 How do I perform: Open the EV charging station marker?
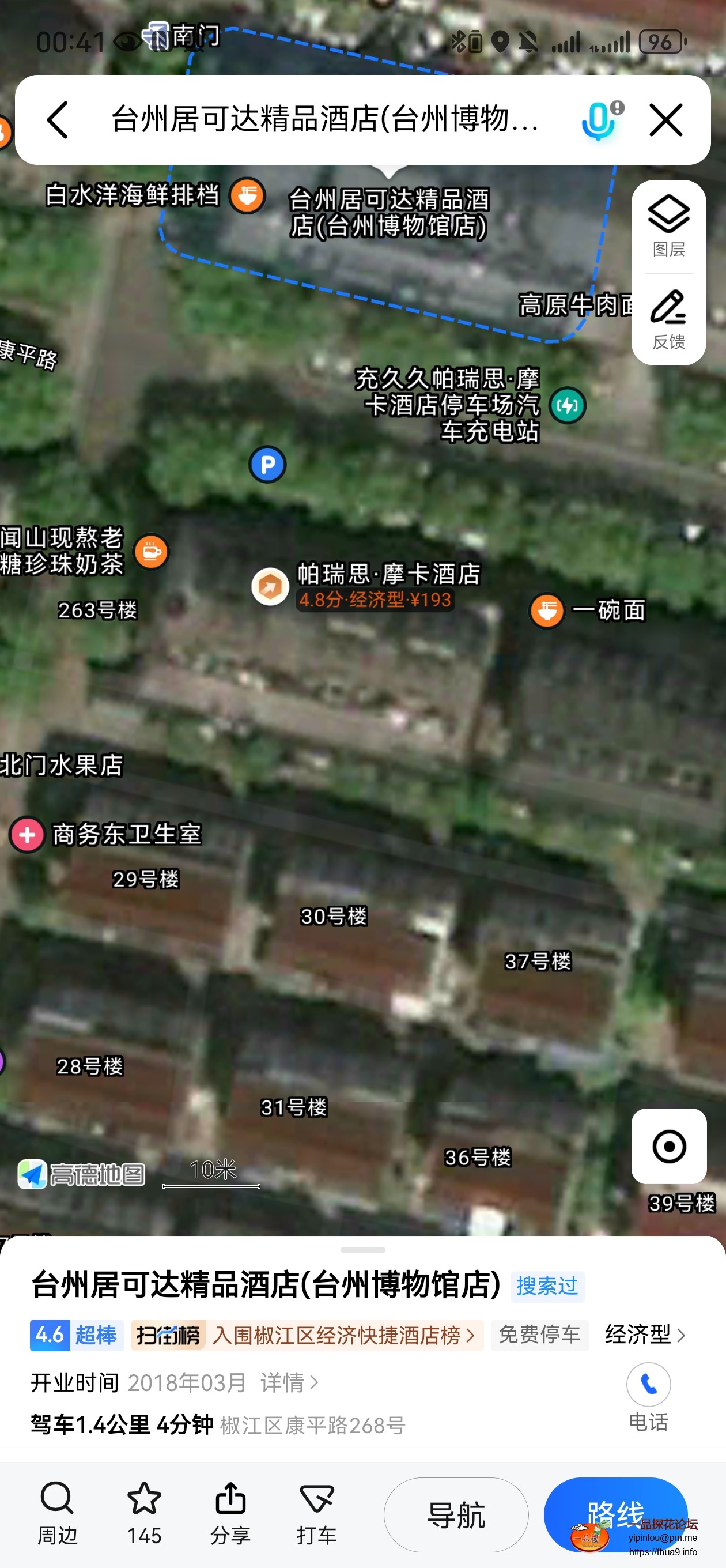[x=568, y=406]
